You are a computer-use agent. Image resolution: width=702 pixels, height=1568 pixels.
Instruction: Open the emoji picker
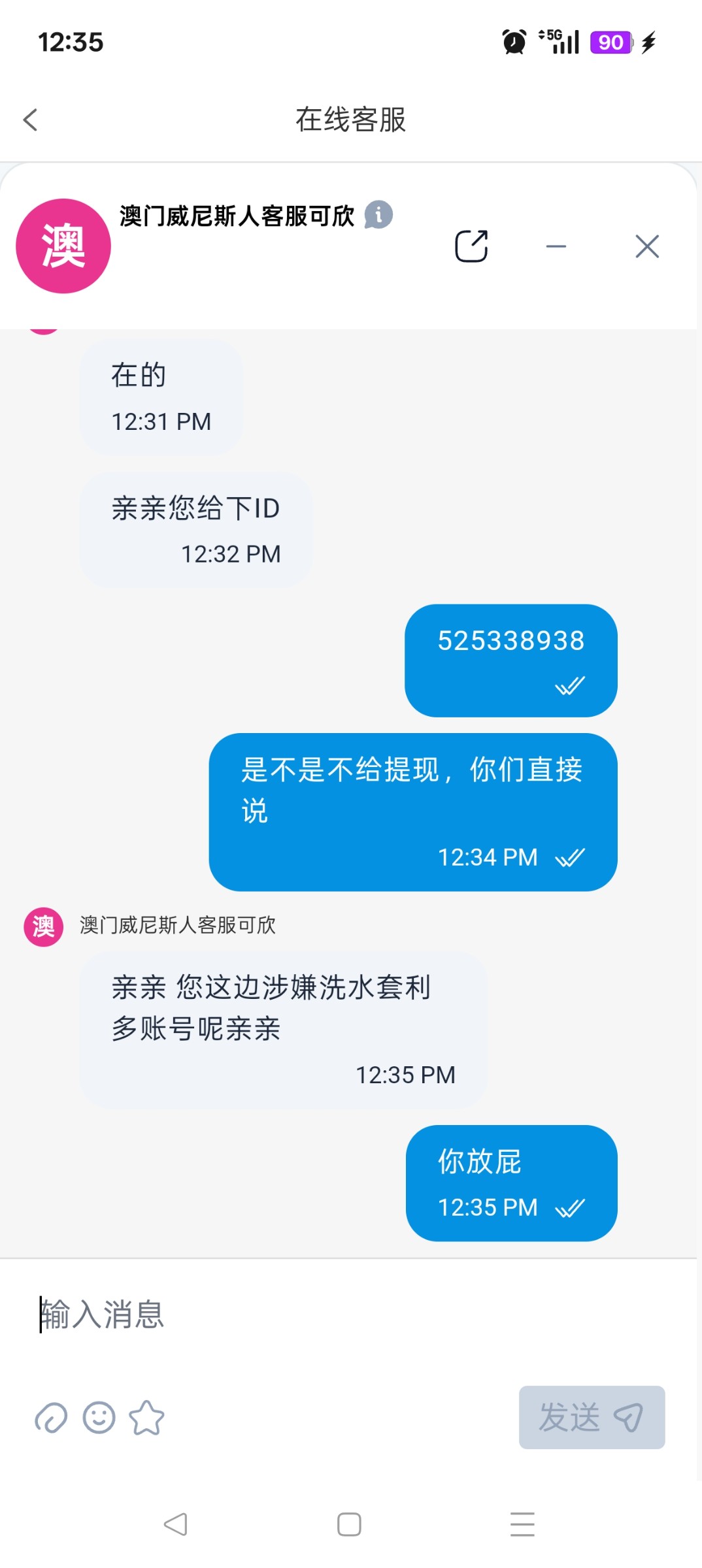[99, 1418]
